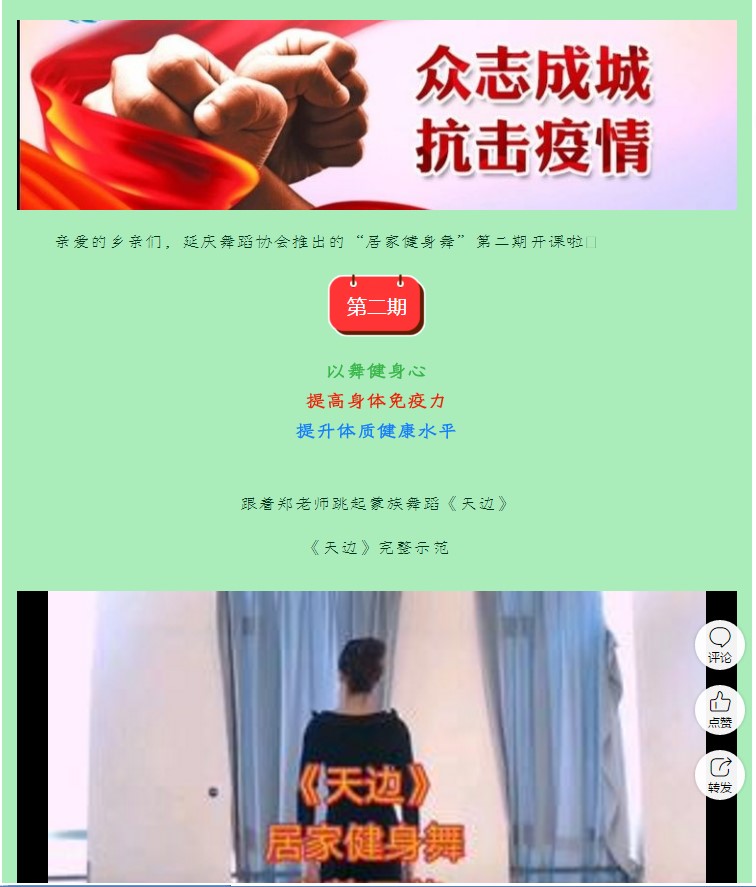756x887 pixels.
Task: Share the article via 转发
Action: point(719,774)
